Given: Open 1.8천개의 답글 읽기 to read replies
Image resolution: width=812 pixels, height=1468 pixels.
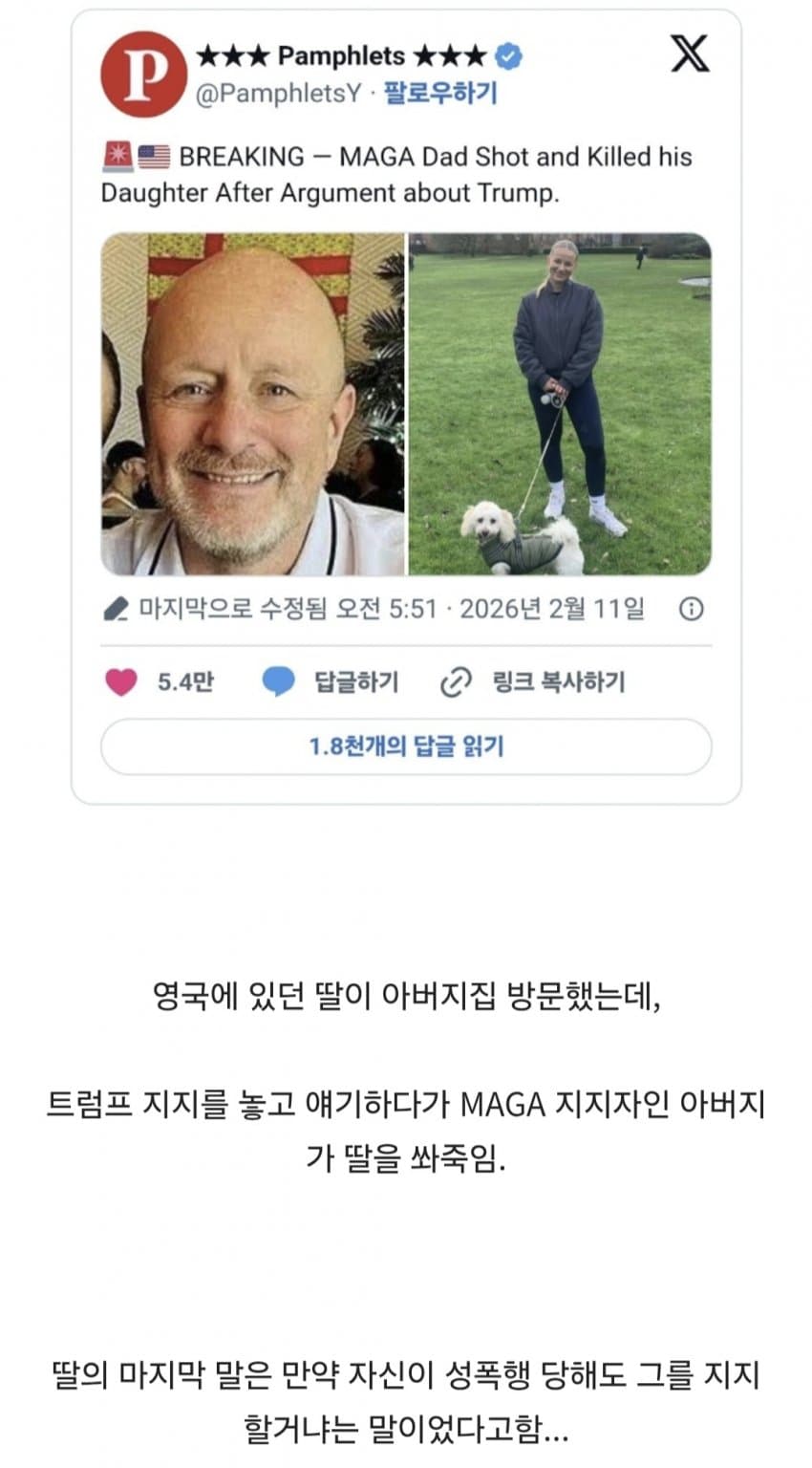Looking at the screenshot, I should pos(406,746).
